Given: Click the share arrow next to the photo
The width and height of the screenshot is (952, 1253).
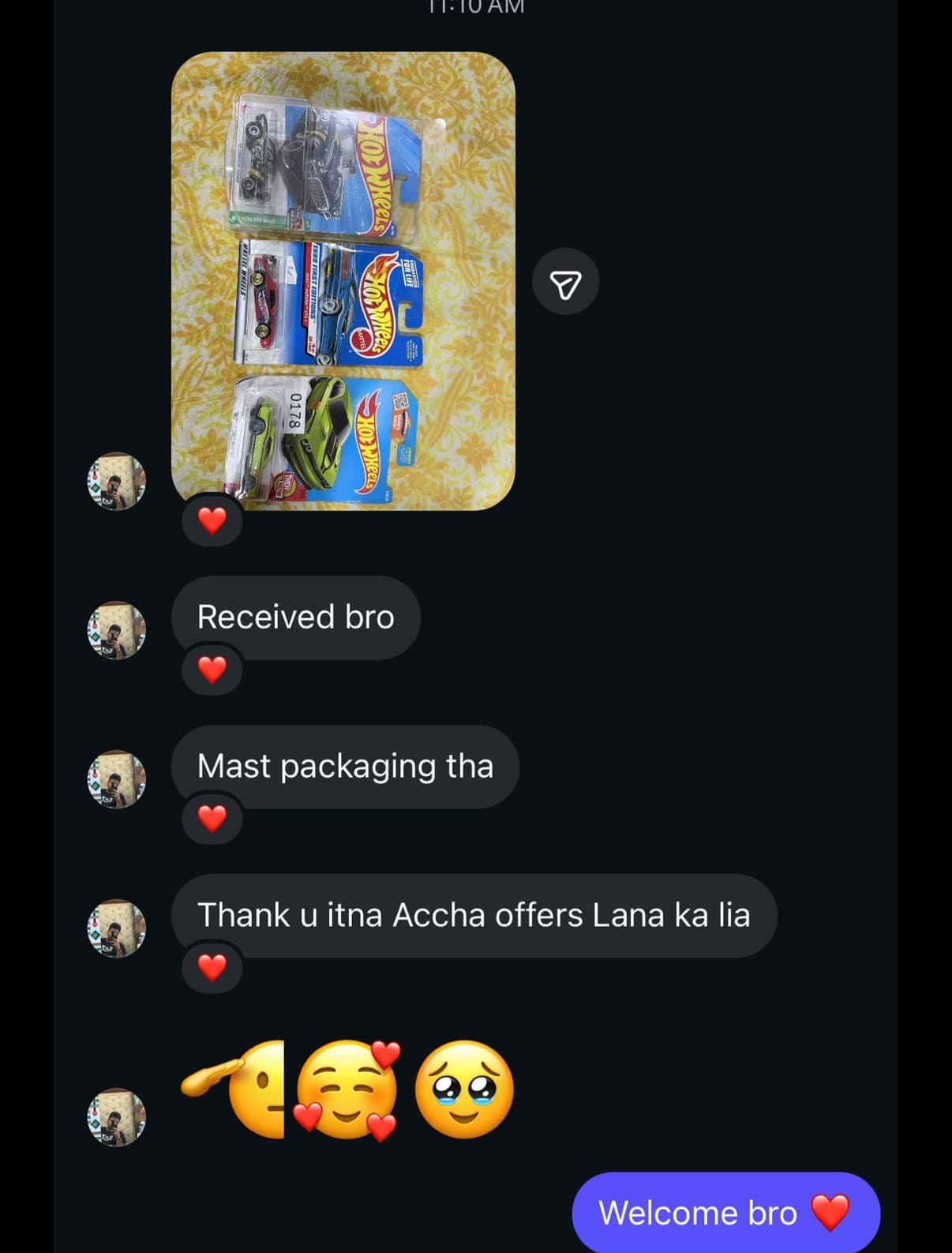Looking at the screenshot, I should pyautogui.click(x=565, y=280).
